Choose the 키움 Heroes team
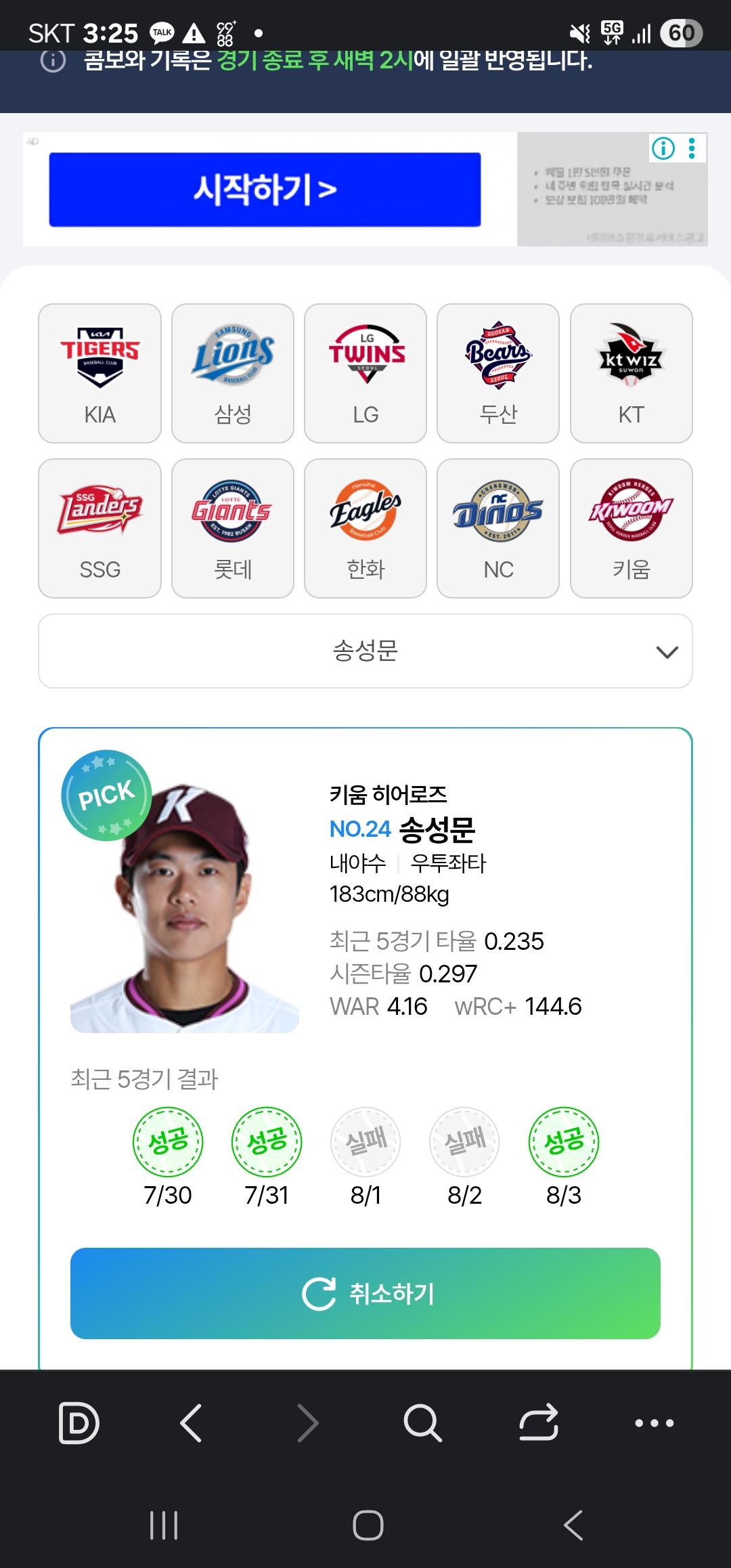Image resolution: width=731 pixels, height=1568 pixels. click(631, 528)
